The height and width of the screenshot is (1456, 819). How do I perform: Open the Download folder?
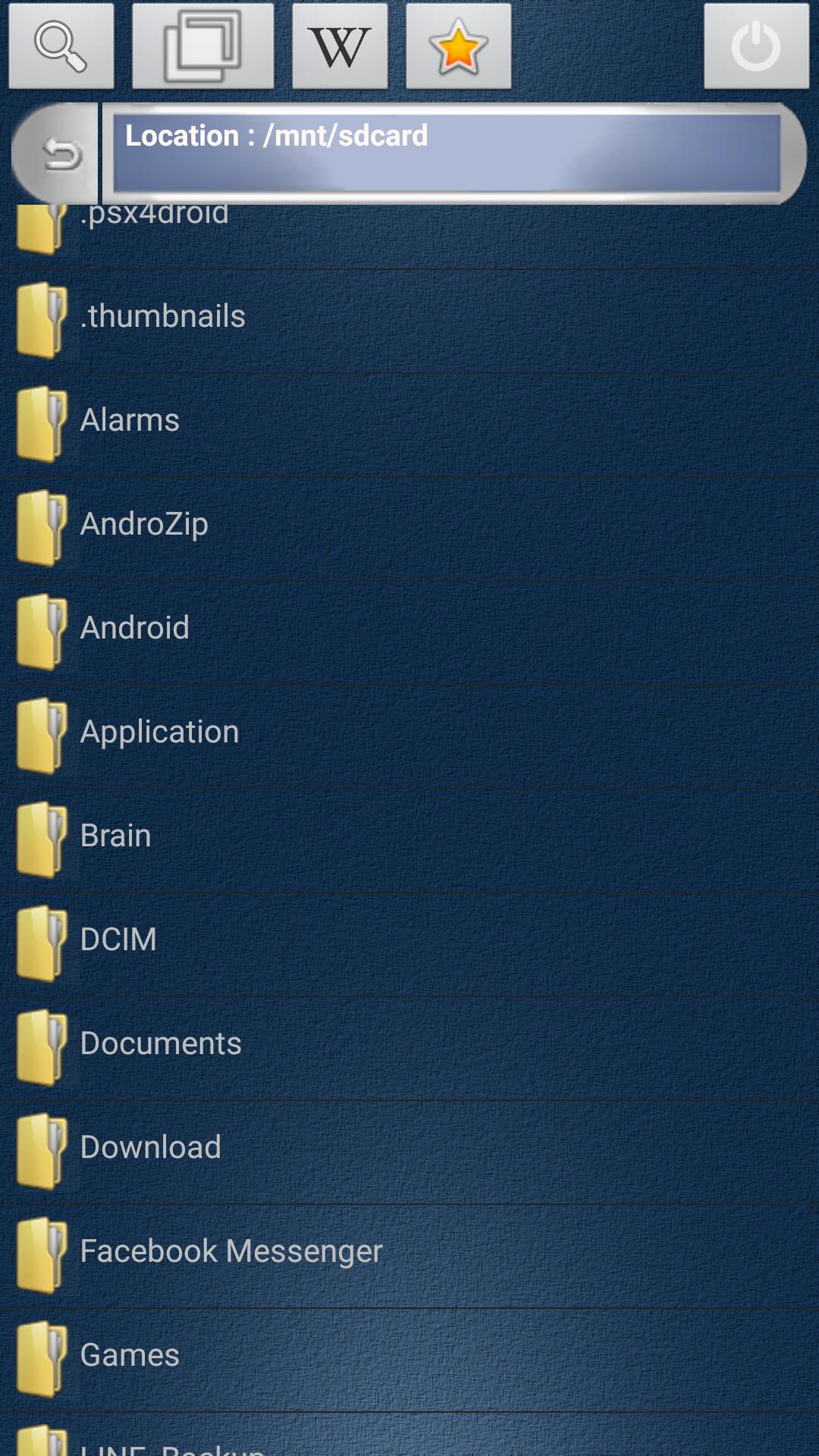tap(150, 1146)
